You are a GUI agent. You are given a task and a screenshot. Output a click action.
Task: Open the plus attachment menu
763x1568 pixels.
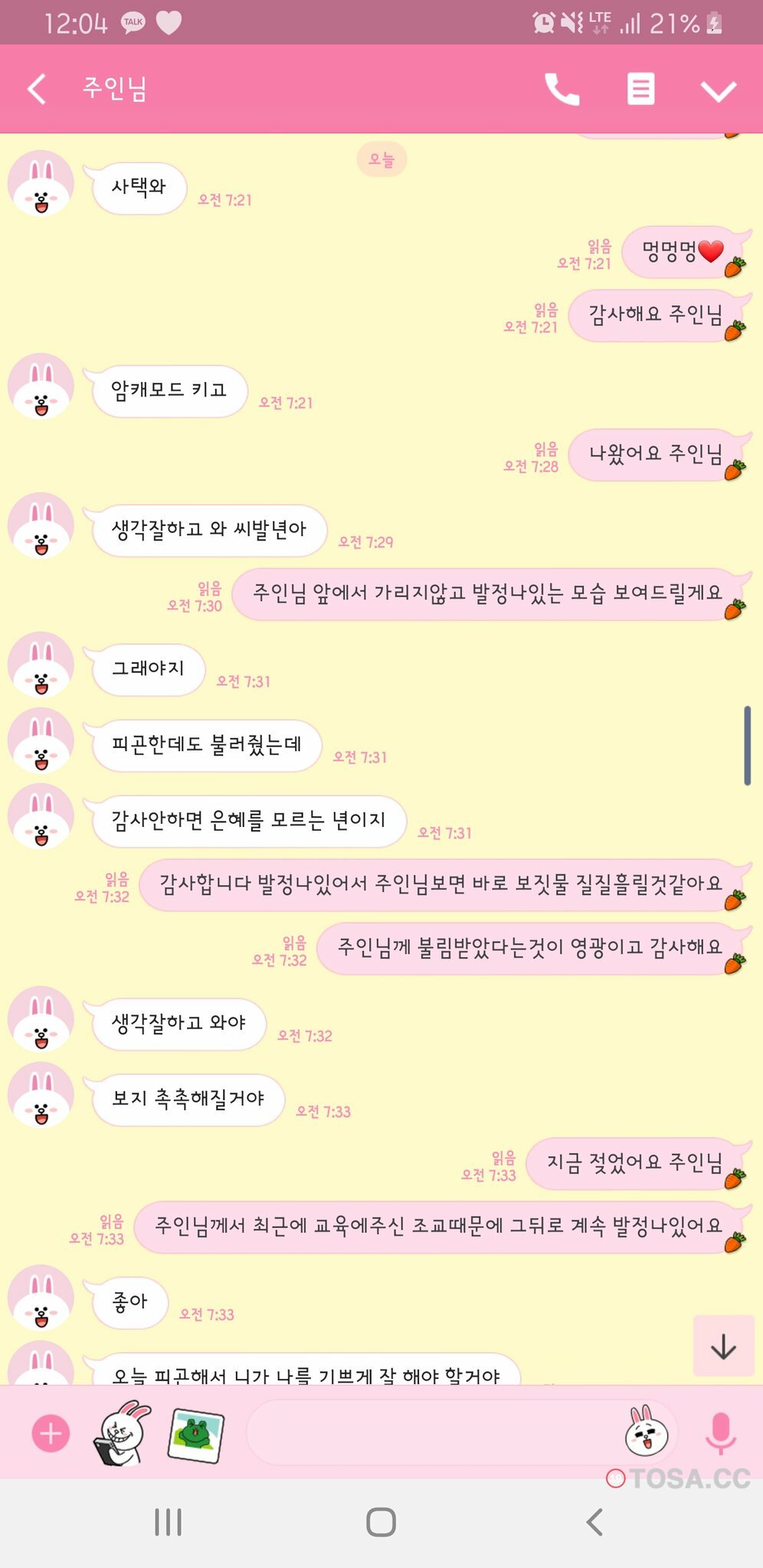tap(51, 1433)
